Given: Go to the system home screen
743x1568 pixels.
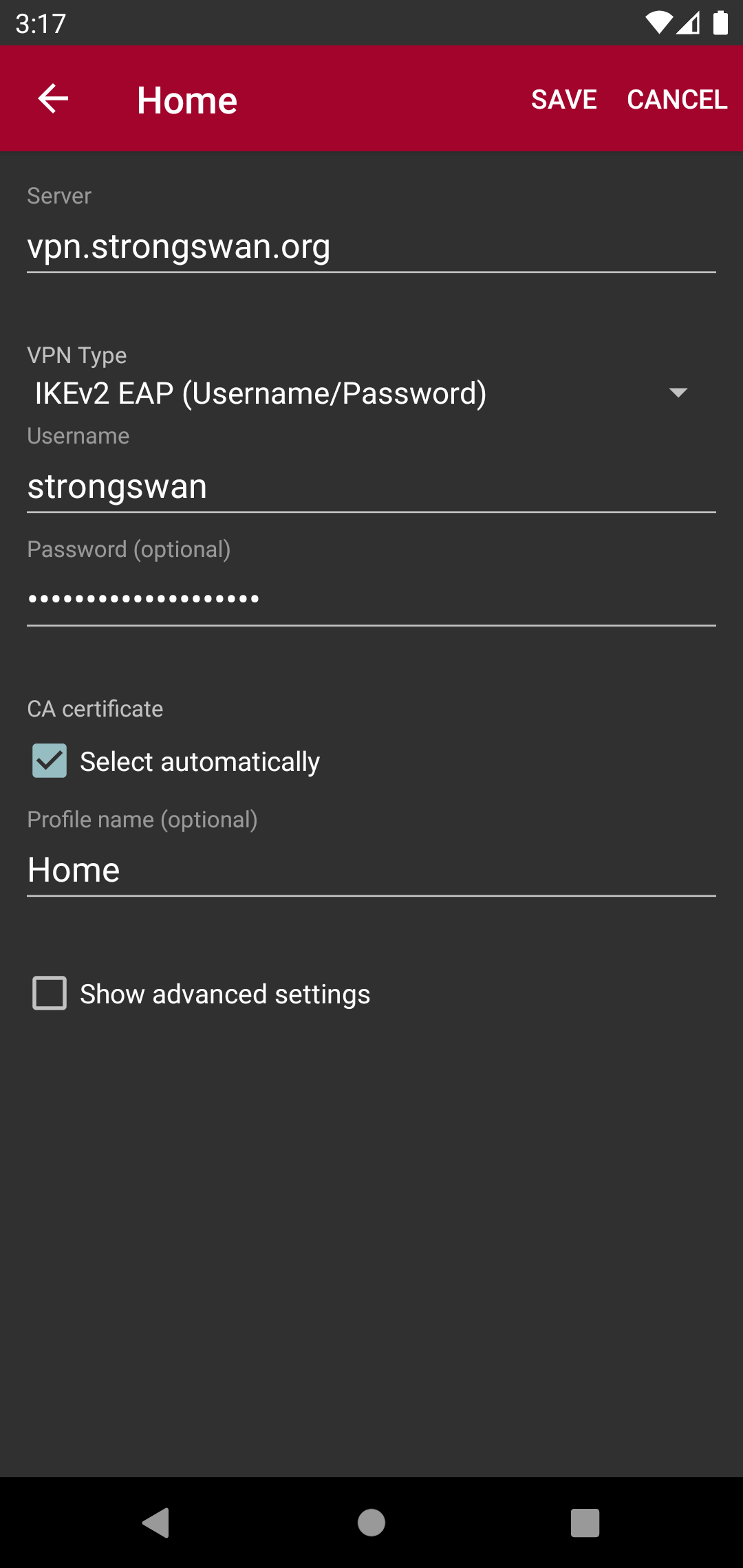Looking at the screenshot, I should click(x=371, y=1523).
